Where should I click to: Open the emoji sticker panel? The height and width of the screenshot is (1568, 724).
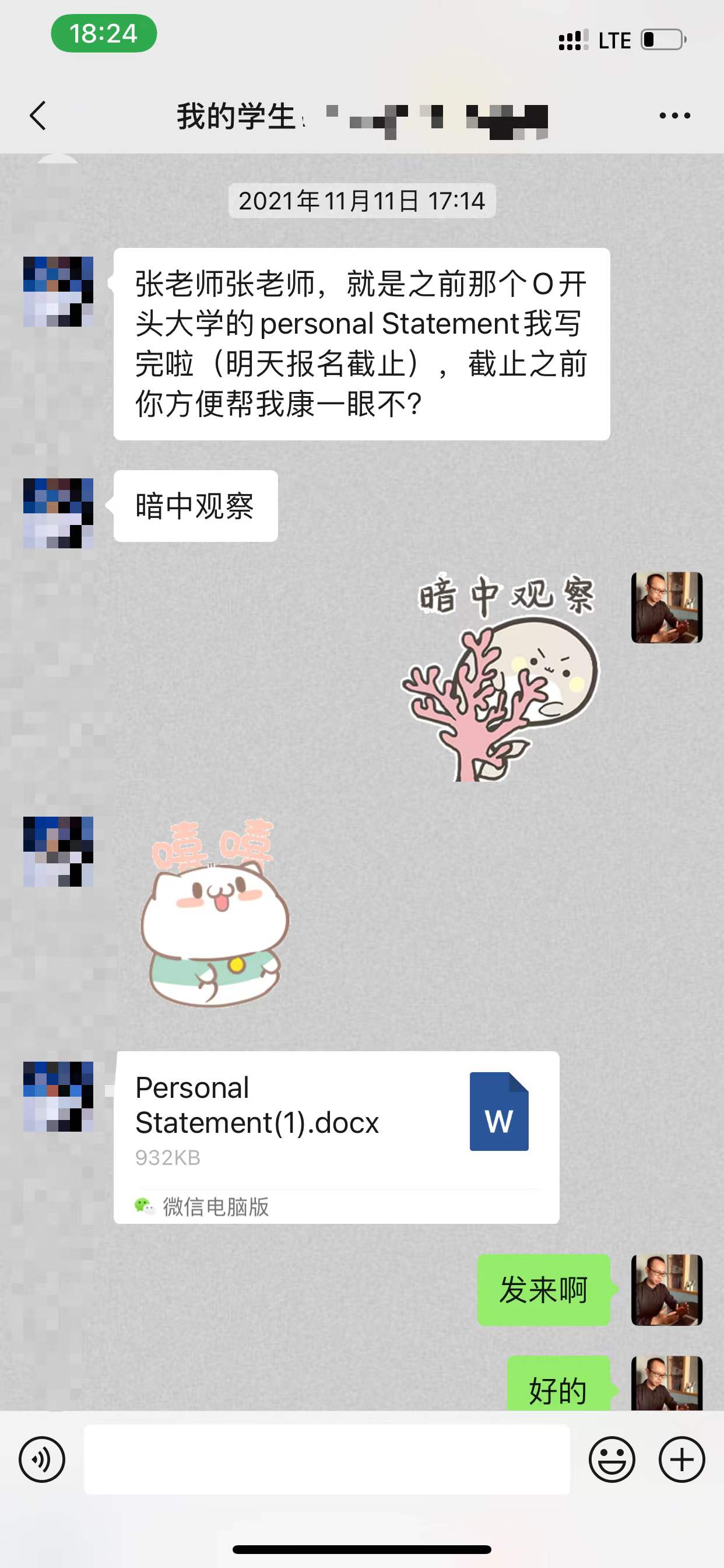pos(611,1459)
